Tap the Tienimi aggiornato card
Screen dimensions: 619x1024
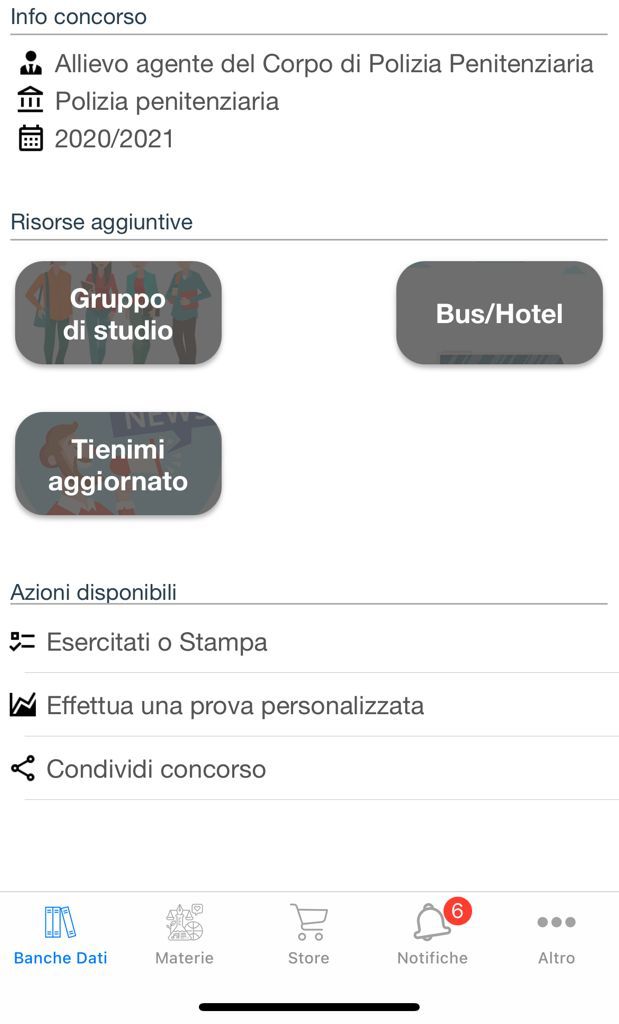click(118, 464)
